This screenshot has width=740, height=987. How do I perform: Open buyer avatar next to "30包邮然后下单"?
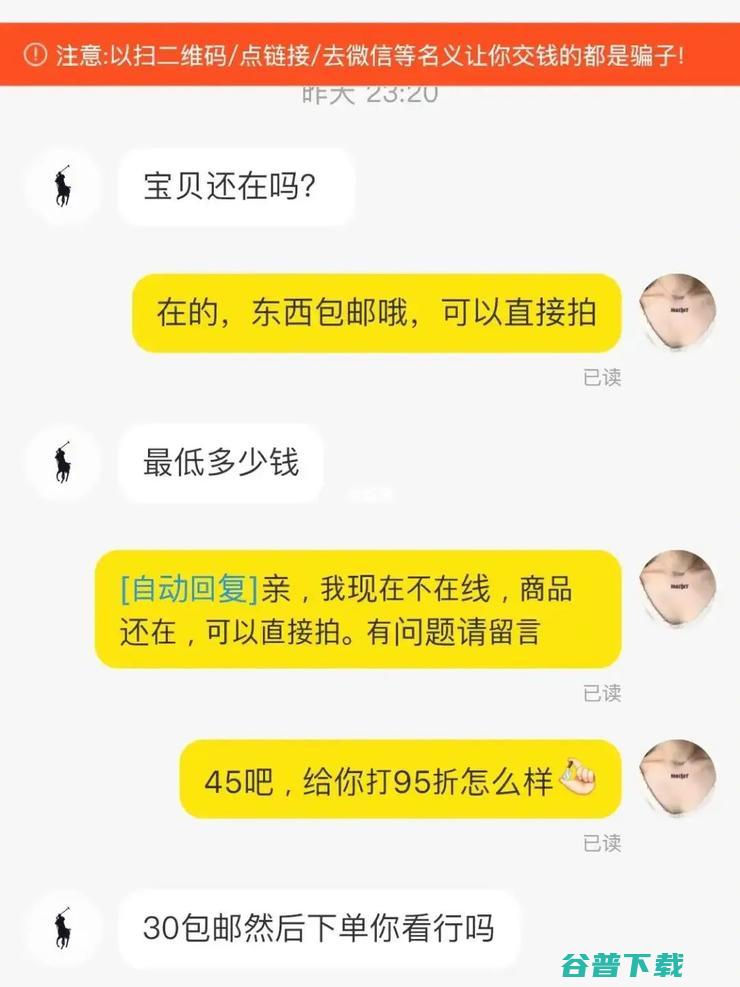[64, 928]
